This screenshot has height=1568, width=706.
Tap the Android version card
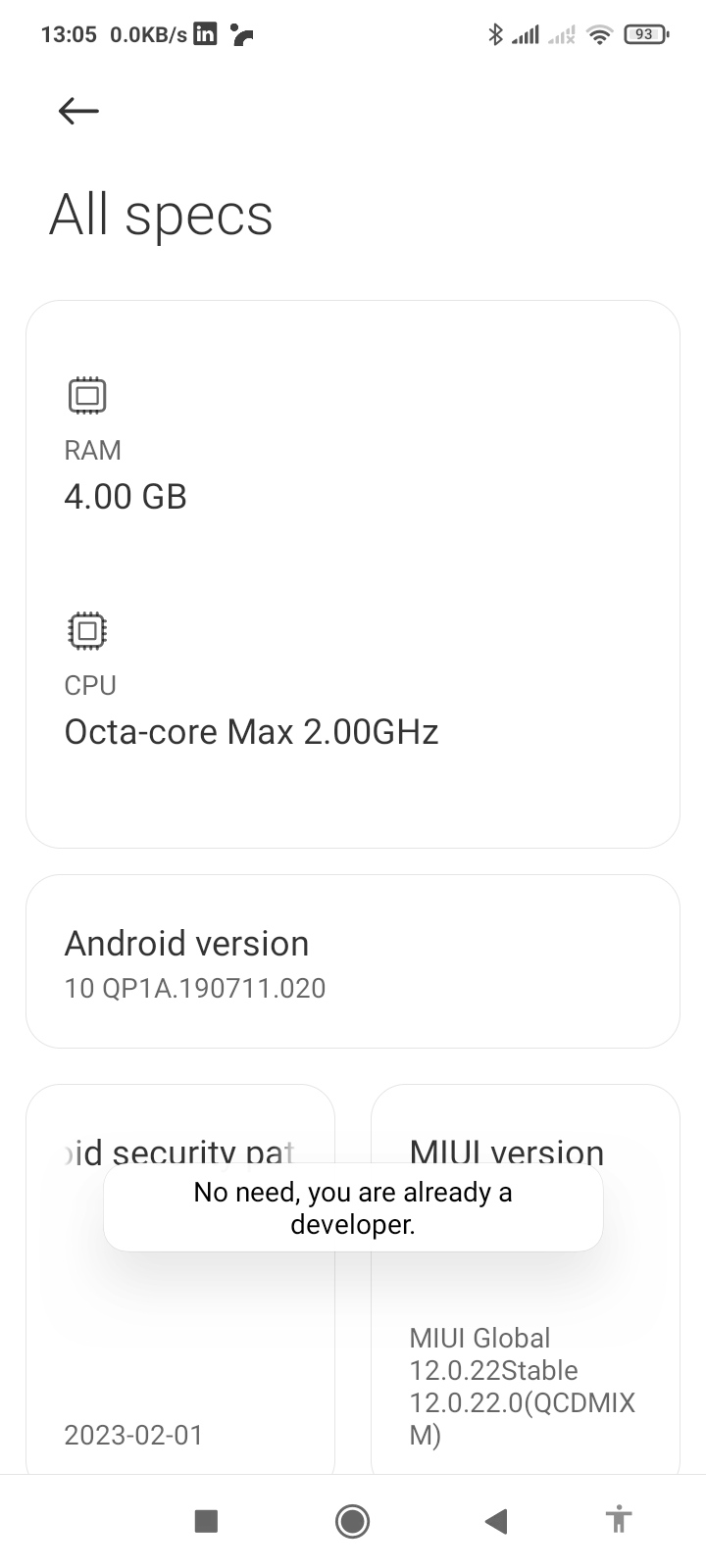tap(352, 961)
